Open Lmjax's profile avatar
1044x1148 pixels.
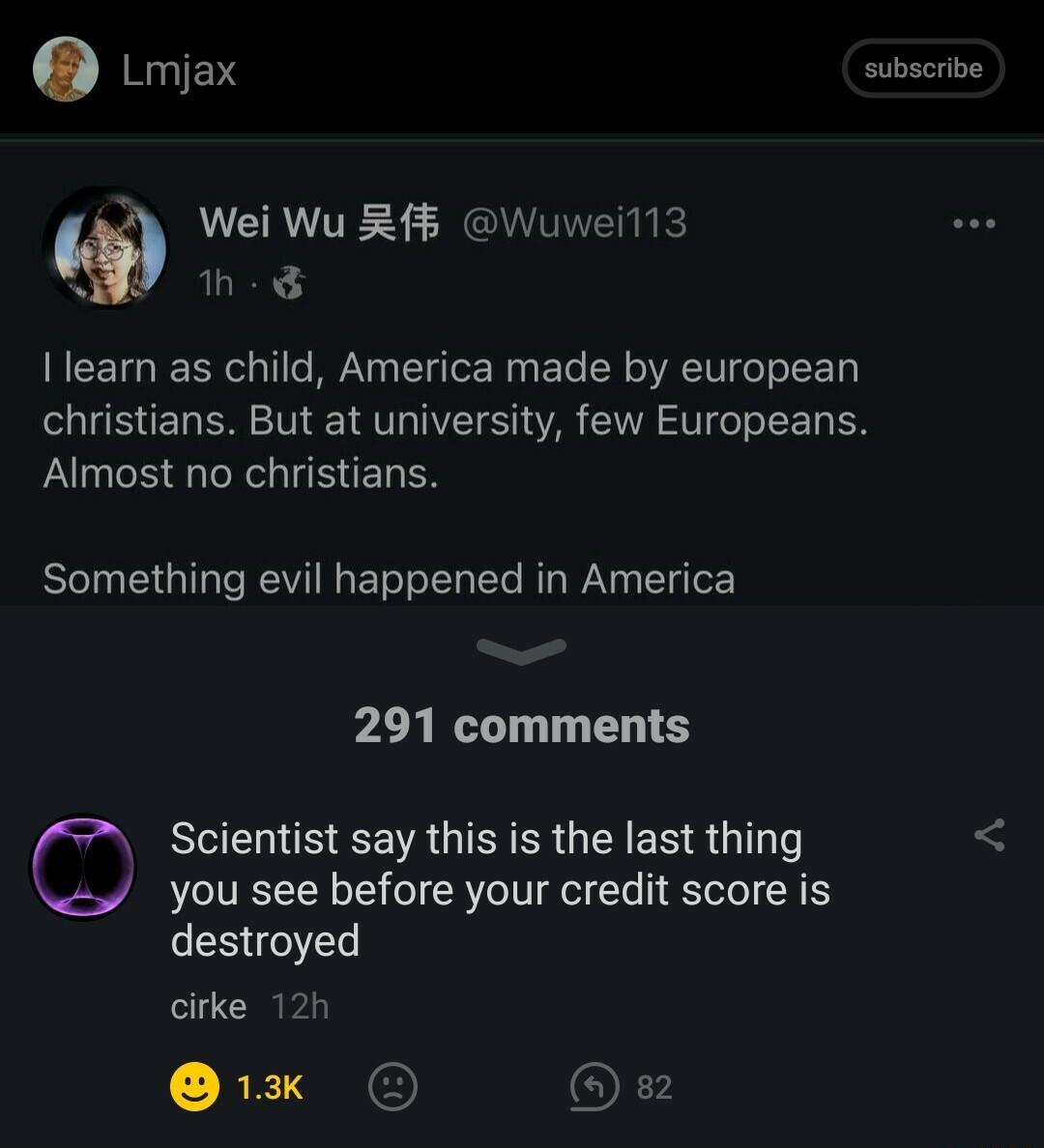pos(66,68)
